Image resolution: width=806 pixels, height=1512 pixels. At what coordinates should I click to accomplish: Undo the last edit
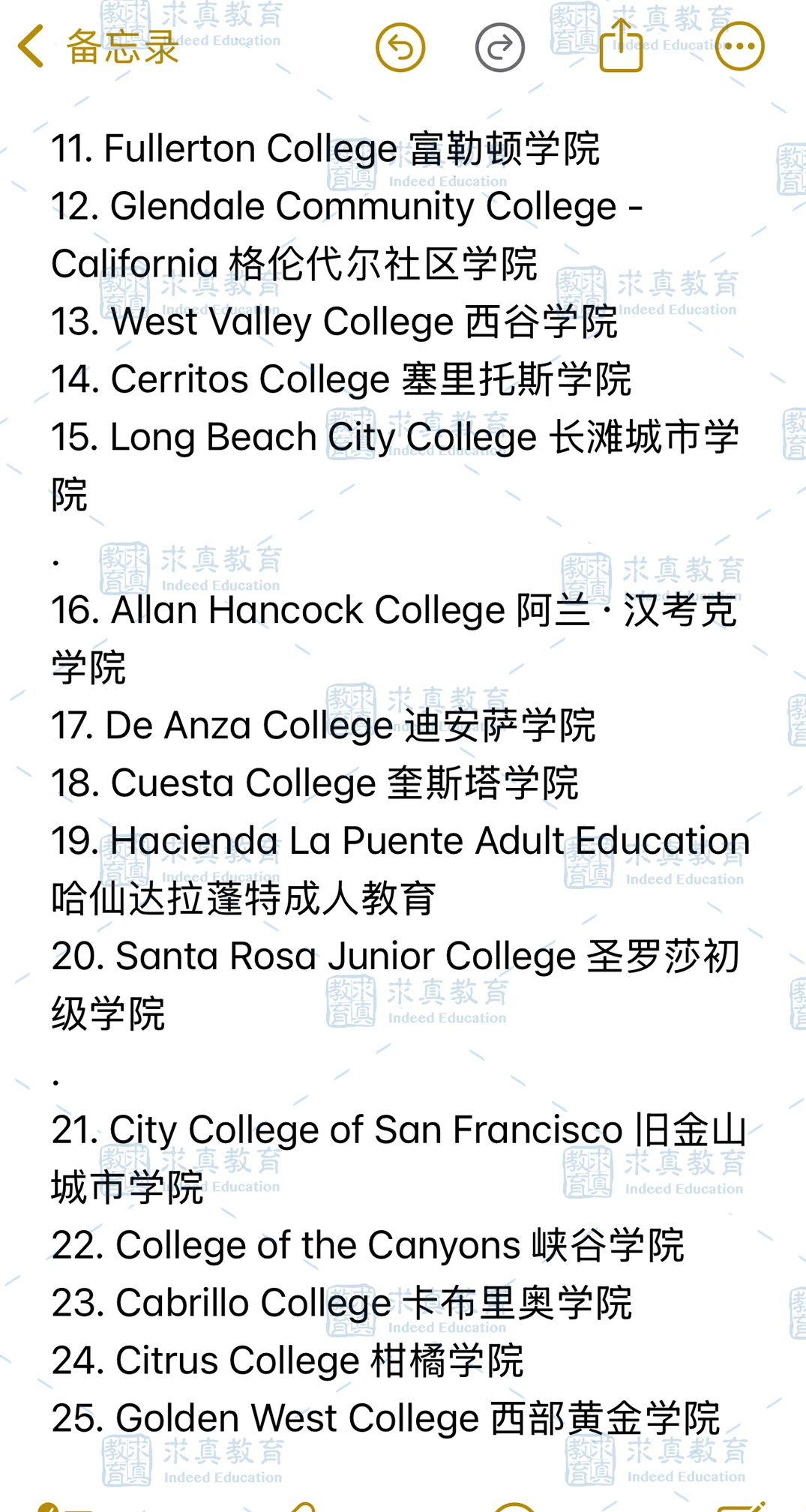point(400,47)
